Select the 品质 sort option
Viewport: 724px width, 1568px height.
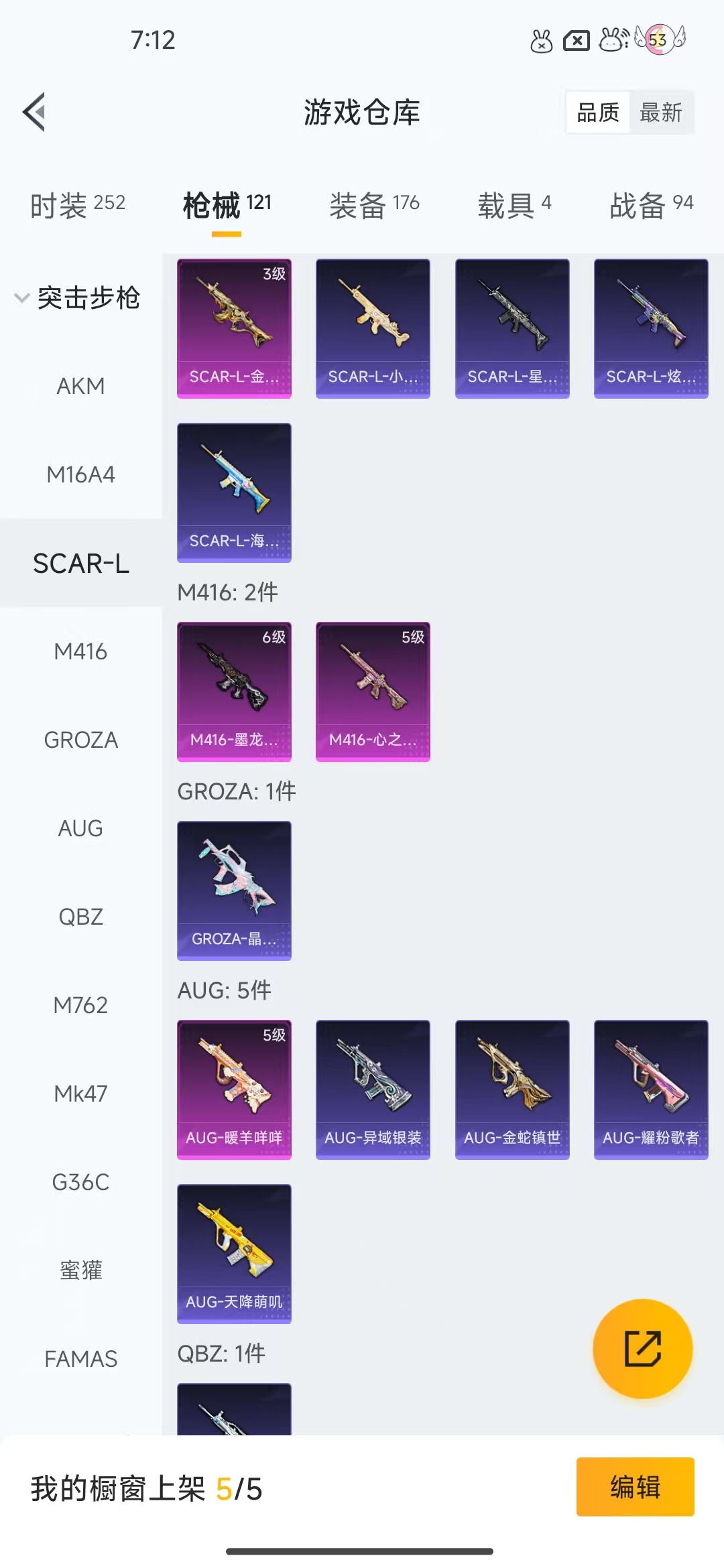tap(598, 113)
